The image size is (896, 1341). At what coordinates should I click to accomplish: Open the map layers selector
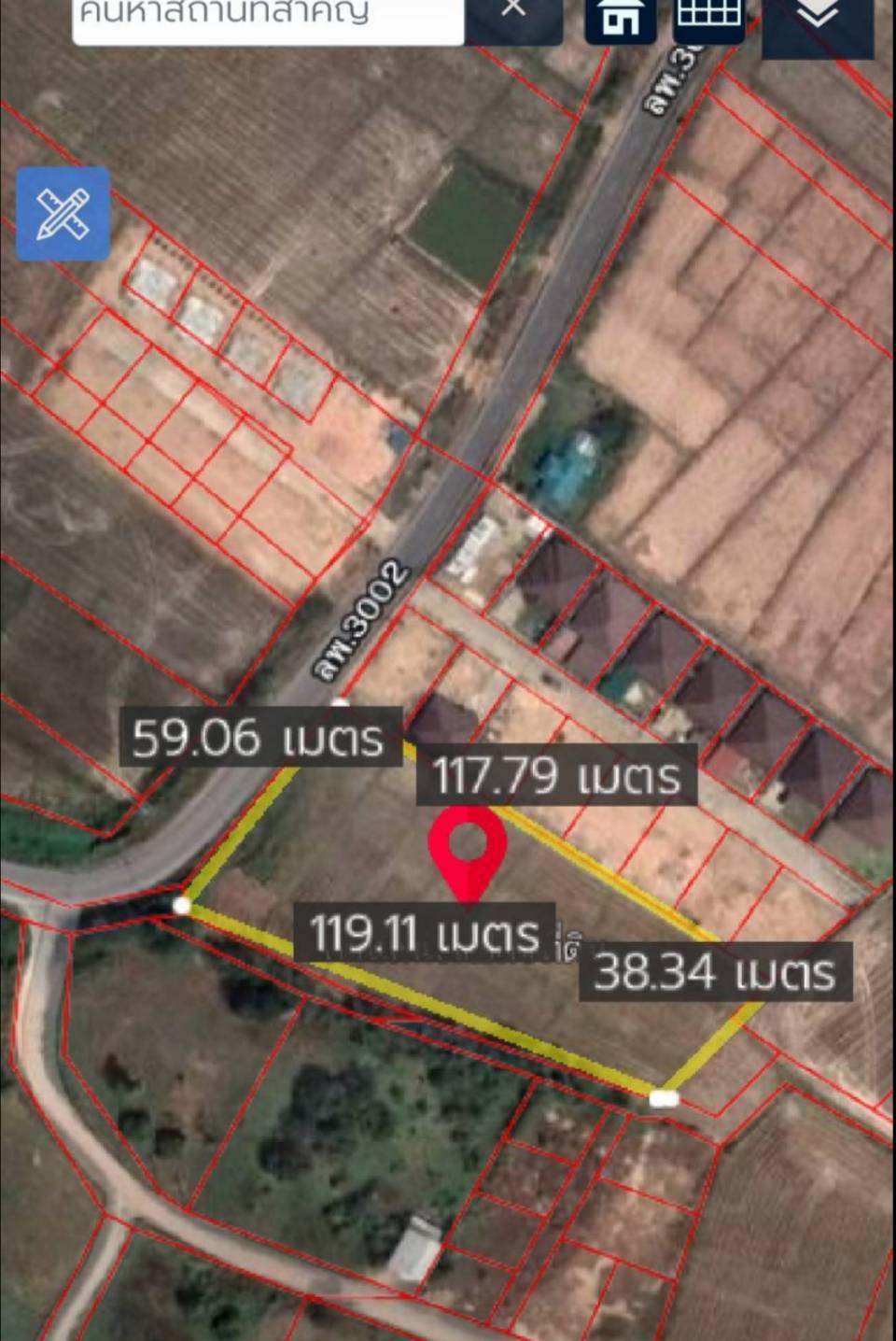818,21
